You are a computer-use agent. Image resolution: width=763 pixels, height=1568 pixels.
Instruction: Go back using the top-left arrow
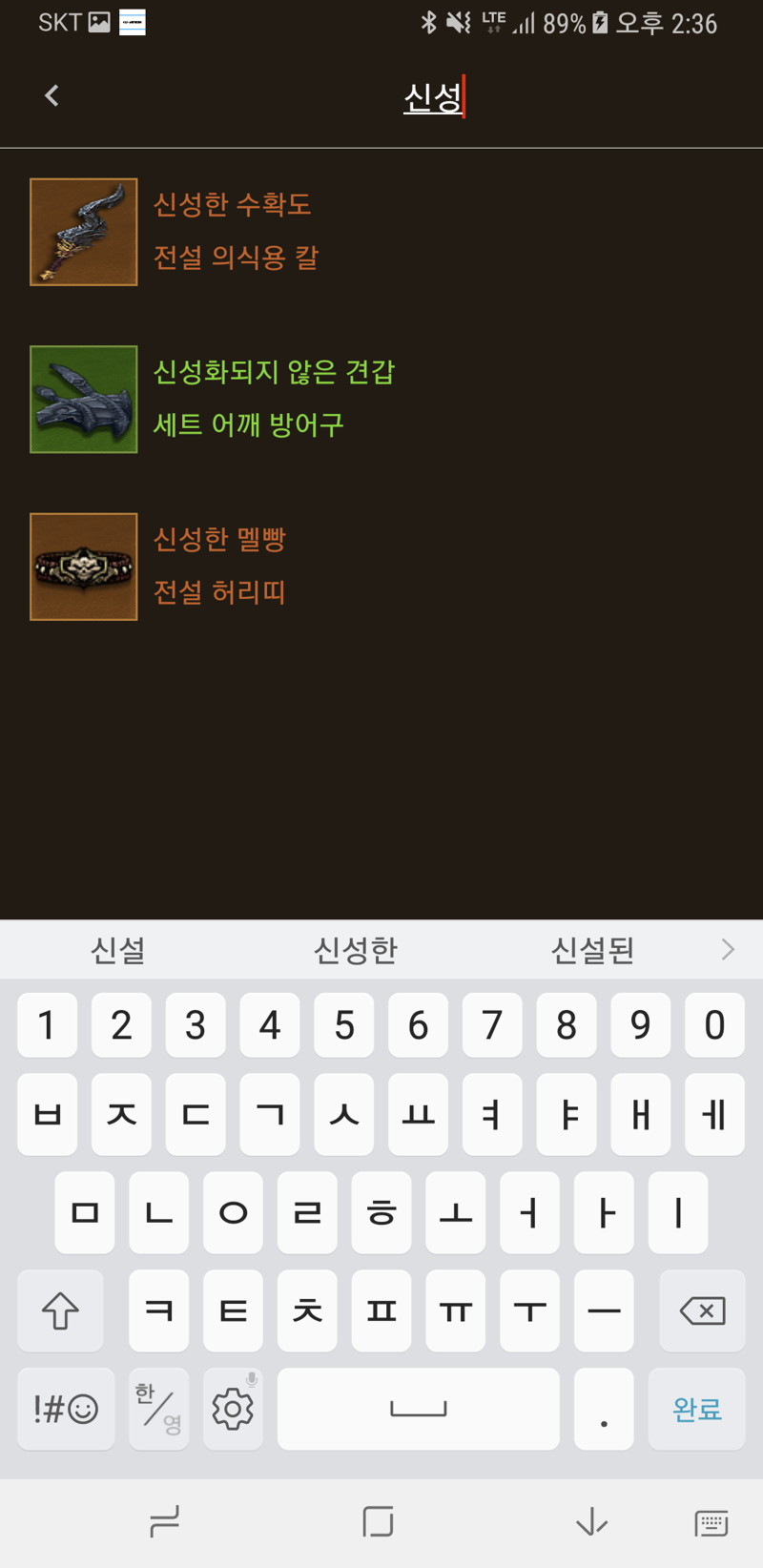52,95
